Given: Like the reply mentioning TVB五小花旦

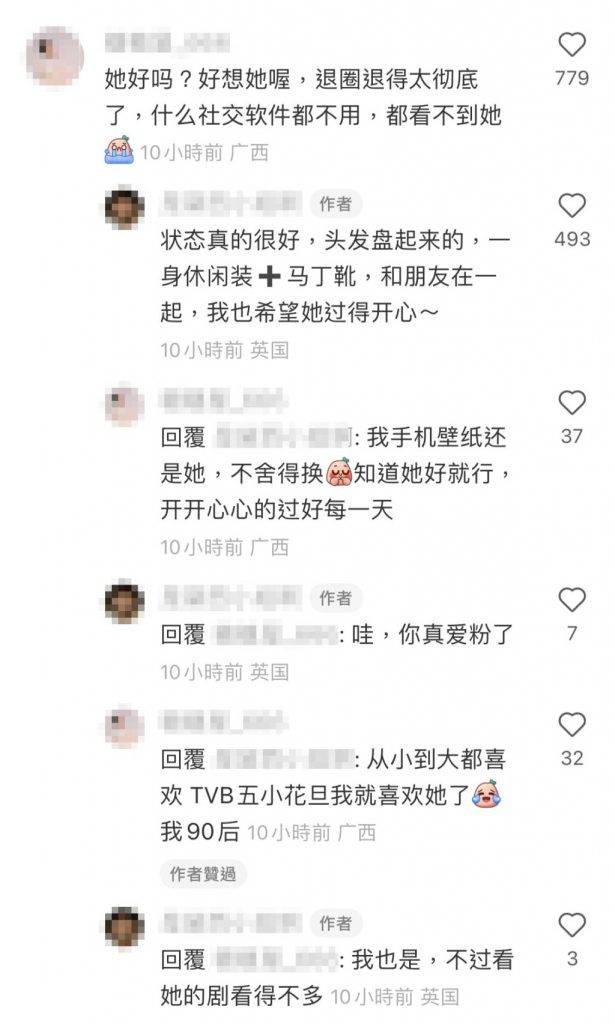Looking at the screenshot, I should click(x=572, y=724).
